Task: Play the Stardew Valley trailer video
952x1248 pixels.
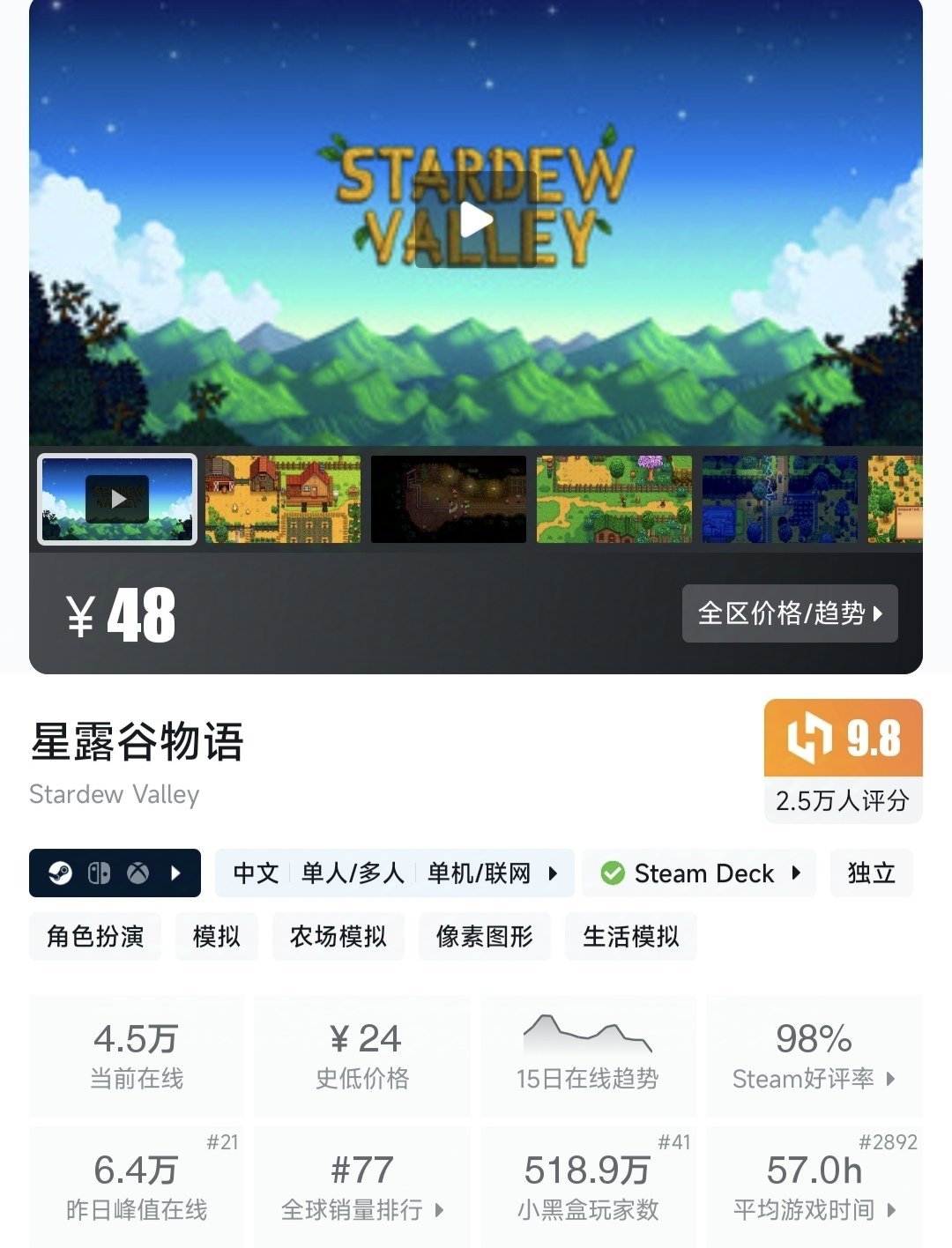Action: pos(476,219)
